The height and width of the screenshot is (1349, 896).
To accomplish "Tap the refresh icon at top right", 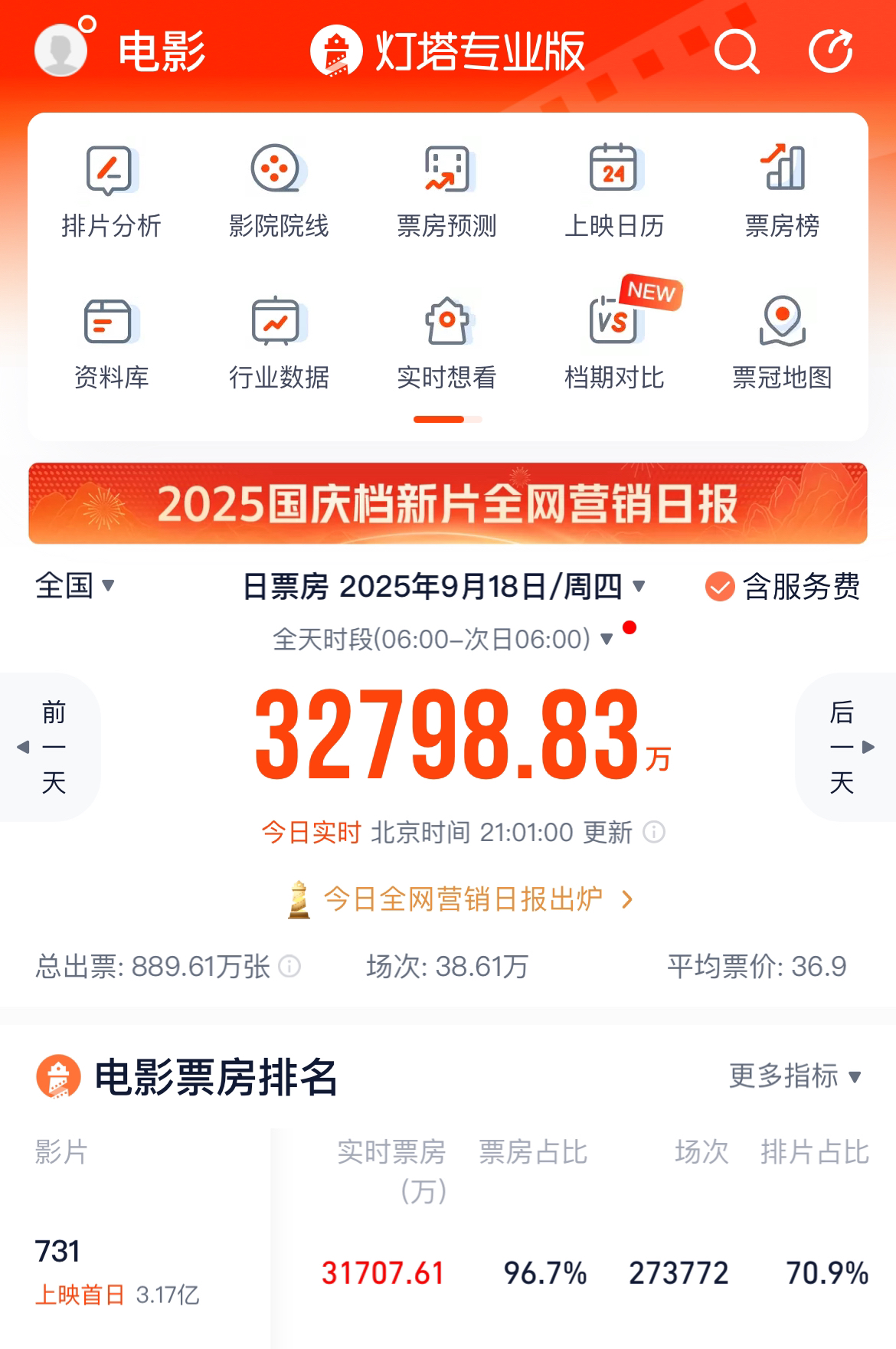I will (831, 52).
